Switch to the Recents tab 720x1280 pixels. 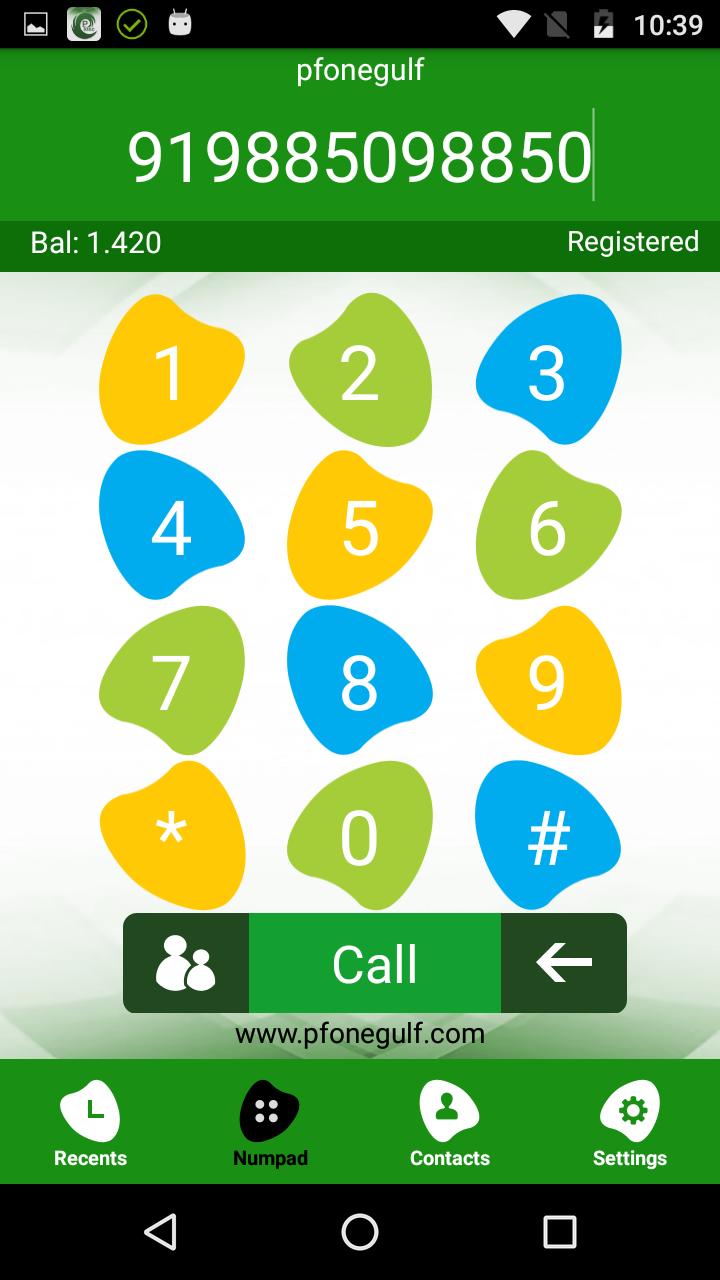(x=90, y=1124)
